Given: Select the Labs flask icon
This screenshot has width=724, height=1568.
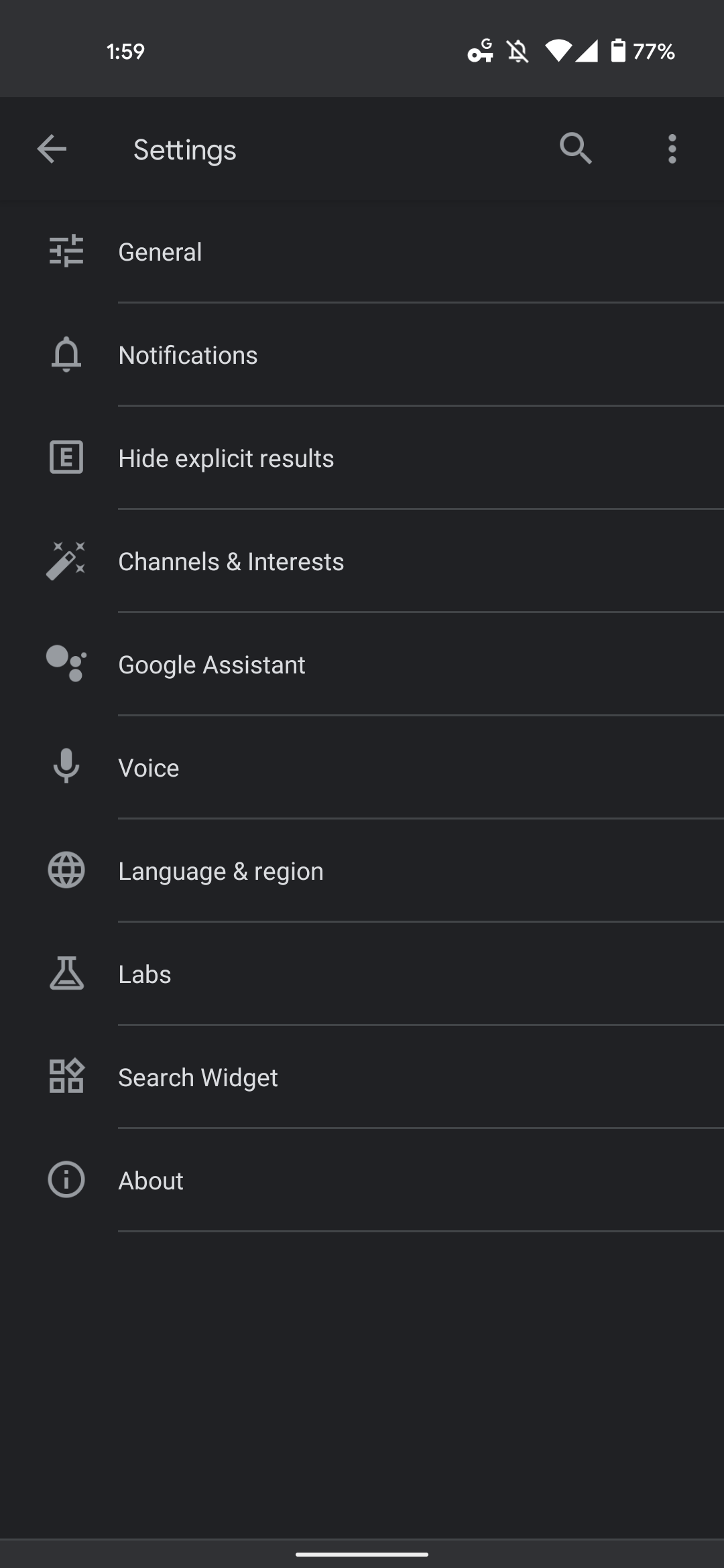Looking at the screenshot, I should [x=66, y=974].
